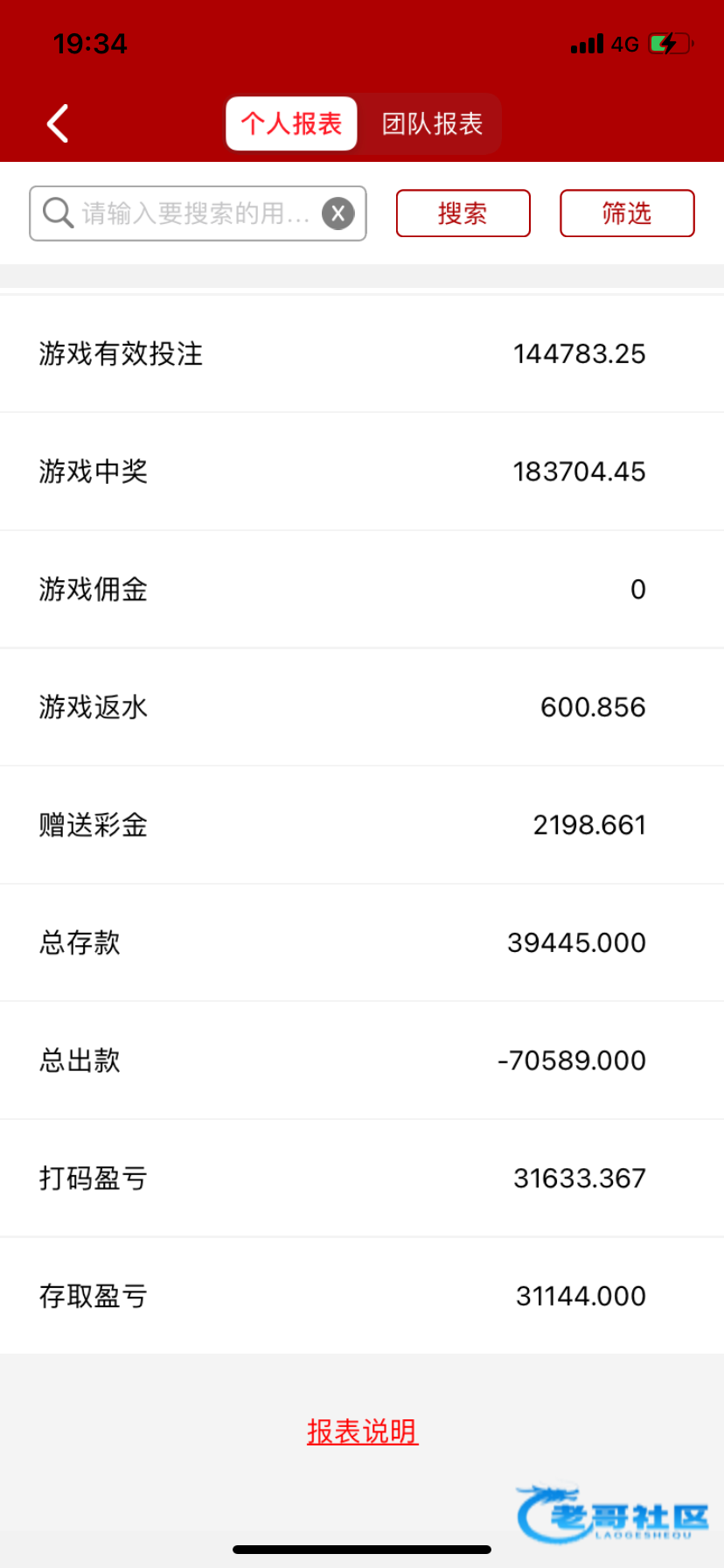Open the 报表说明 link
The width and height of the screenshot is (724, 1568).
click(x=362, y=1431)
